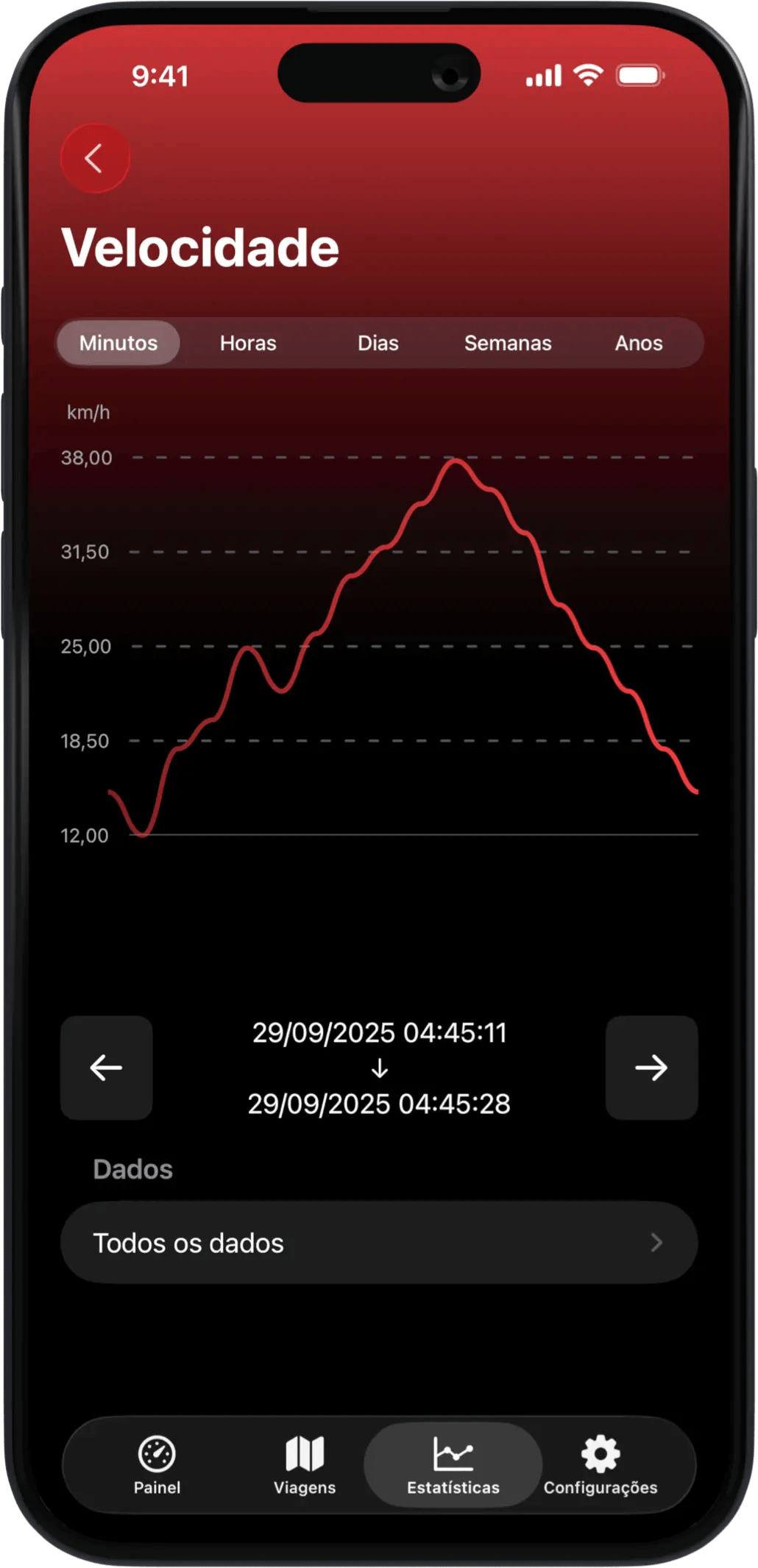Open the Painel tab

(157, 1465)
